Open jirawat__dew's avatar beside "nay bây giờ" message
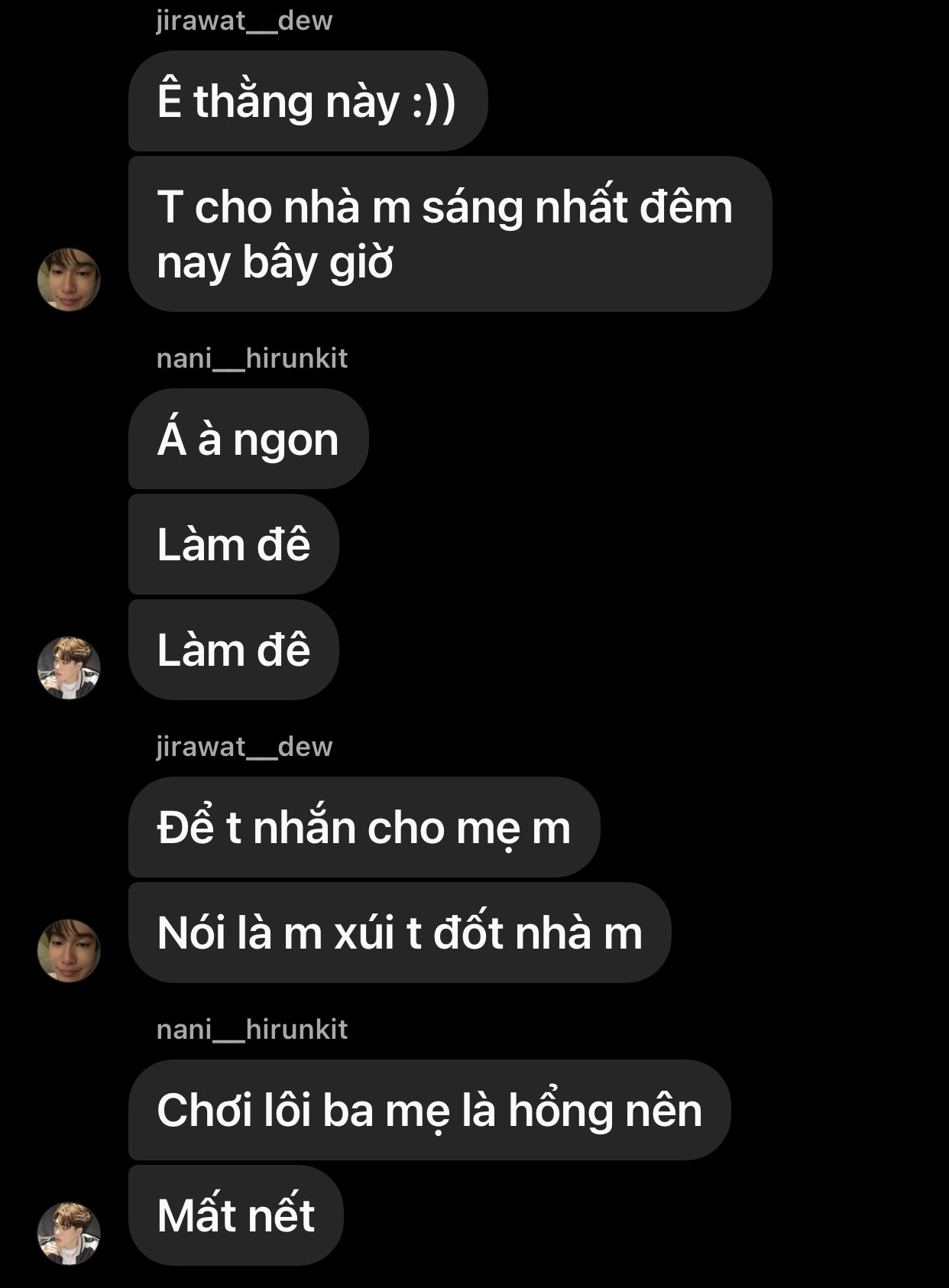949x1288 pixels. [69, 279]
